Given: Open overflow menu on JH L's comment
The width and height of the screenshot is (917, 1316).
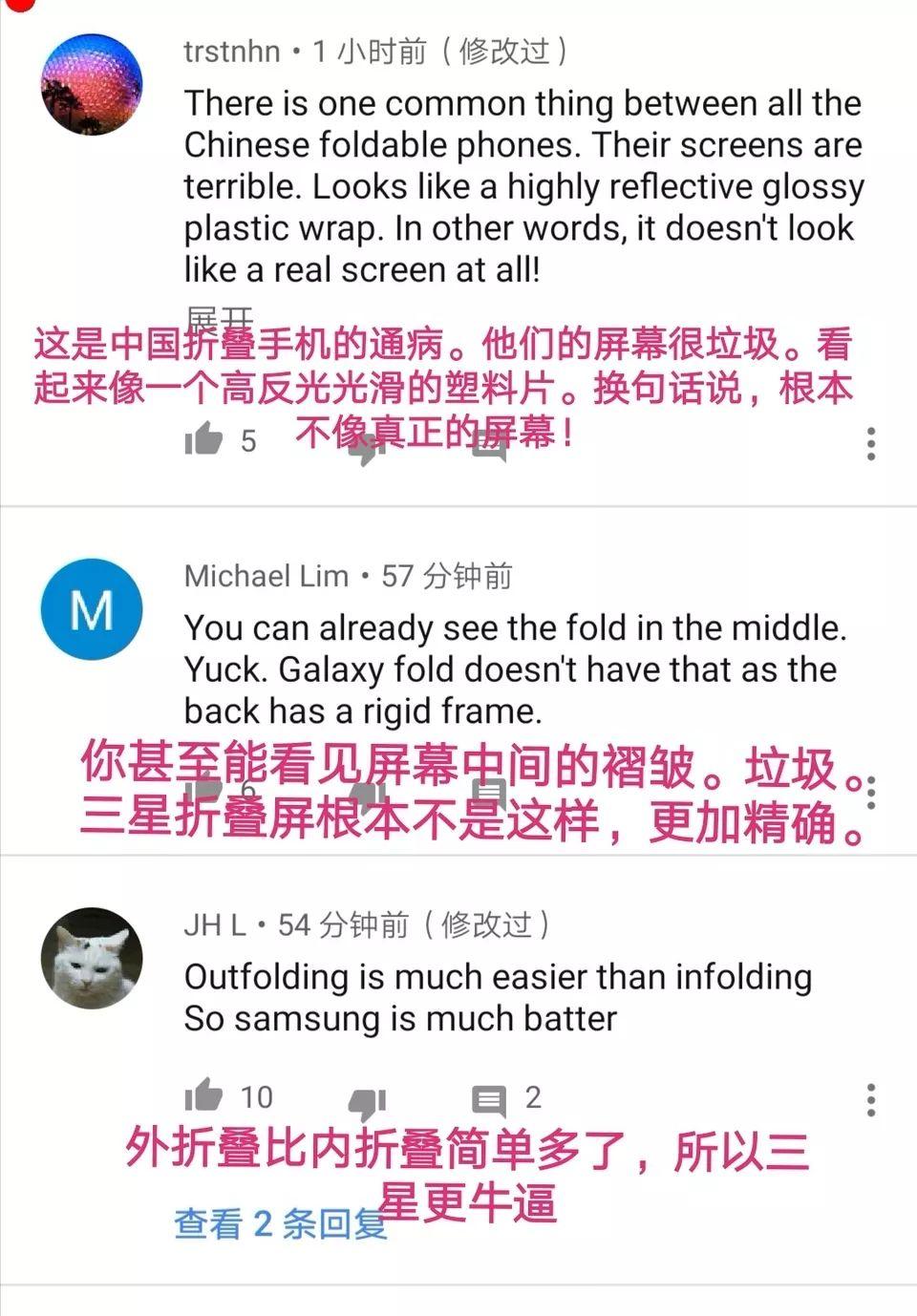Looking at the screenshot, I should 870,1100.
